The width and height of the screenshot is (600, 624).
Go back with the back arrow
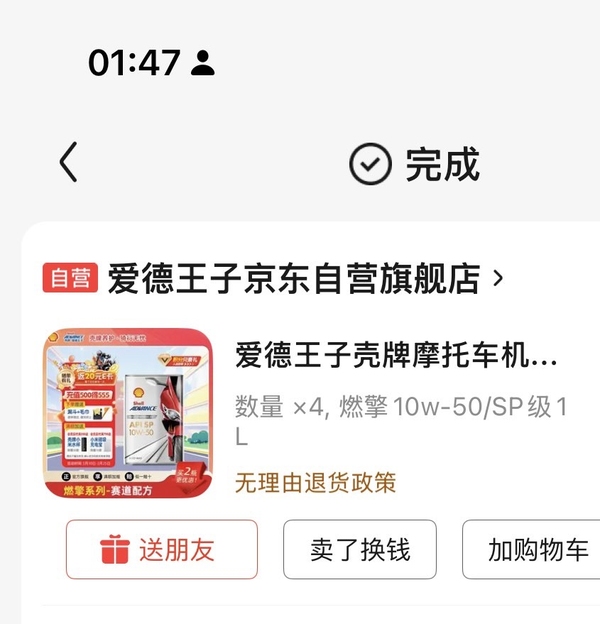(67, 163)
